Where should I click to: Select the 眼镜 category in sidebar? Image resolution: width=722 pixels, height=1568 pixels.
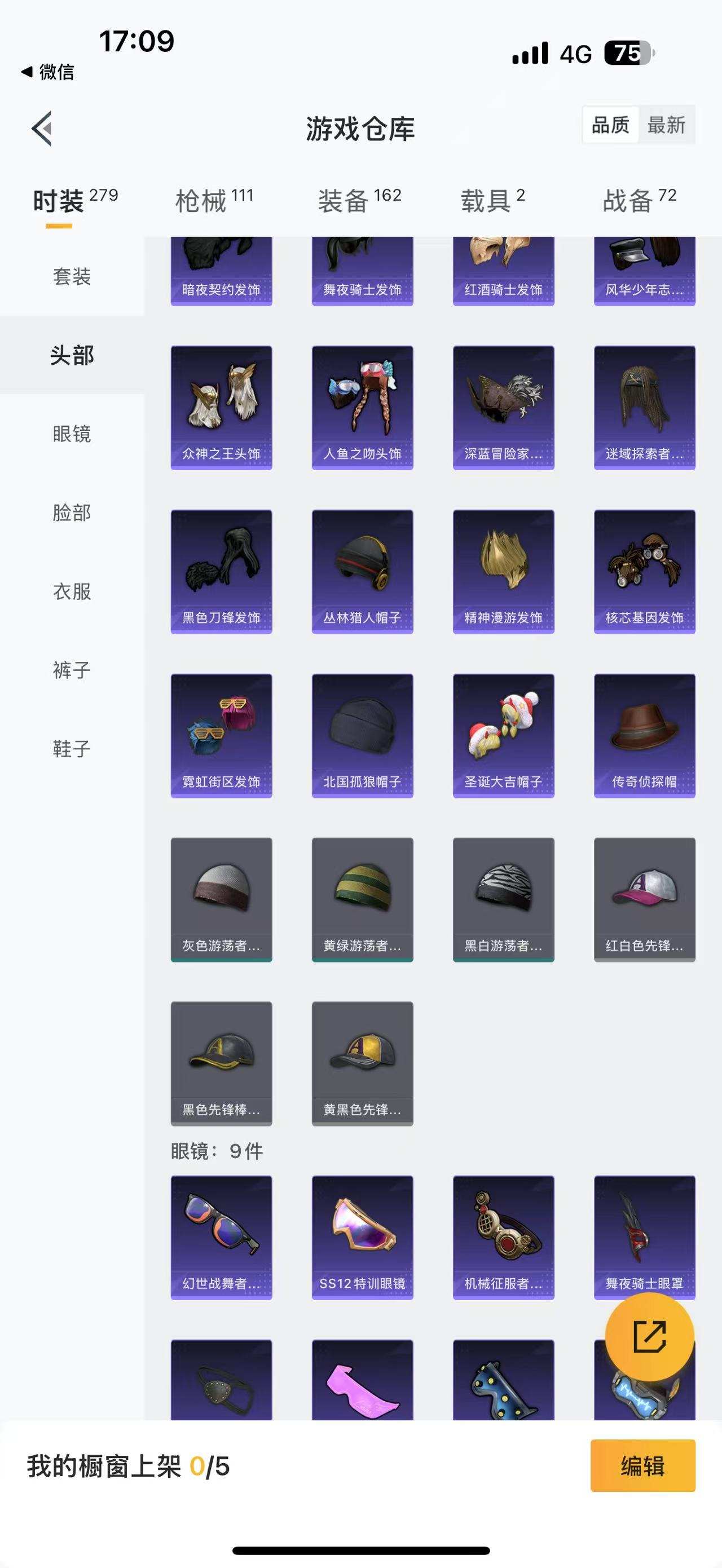click(x=71, y=434)
